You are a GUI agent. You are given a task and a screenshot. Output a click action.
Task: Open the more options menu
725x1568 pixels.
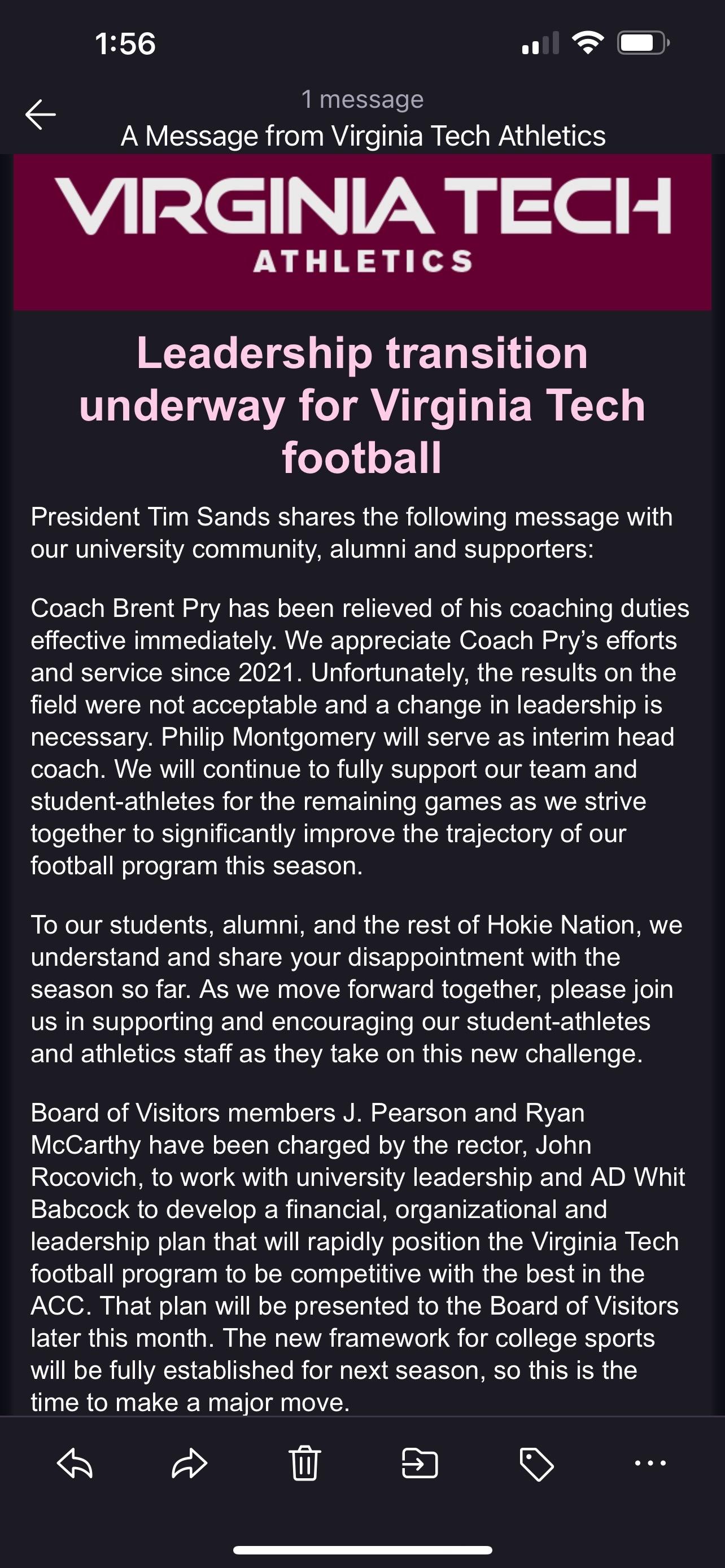click(x=650, y=1464)
